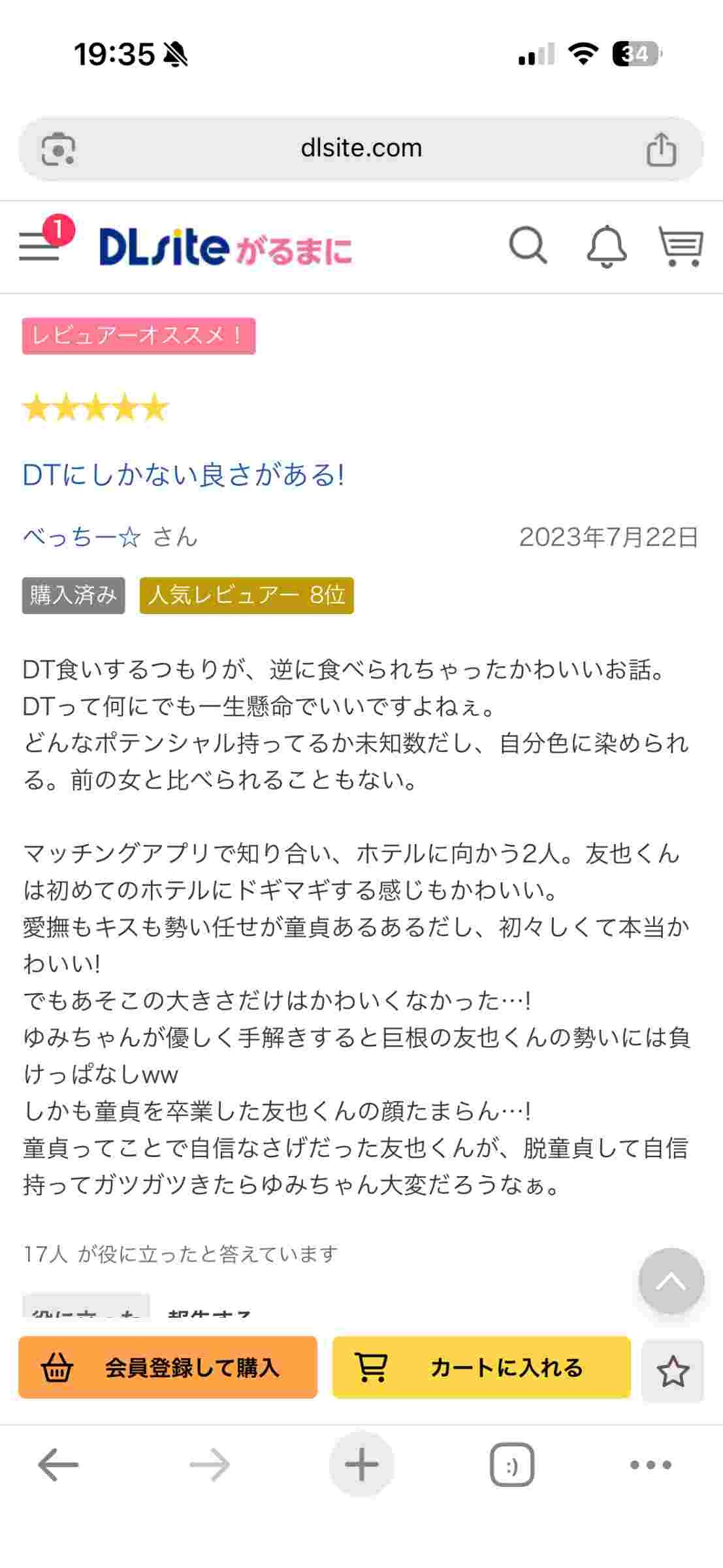
Task: Tap the DLsite がるまに logo
Action: coord(225,247)
